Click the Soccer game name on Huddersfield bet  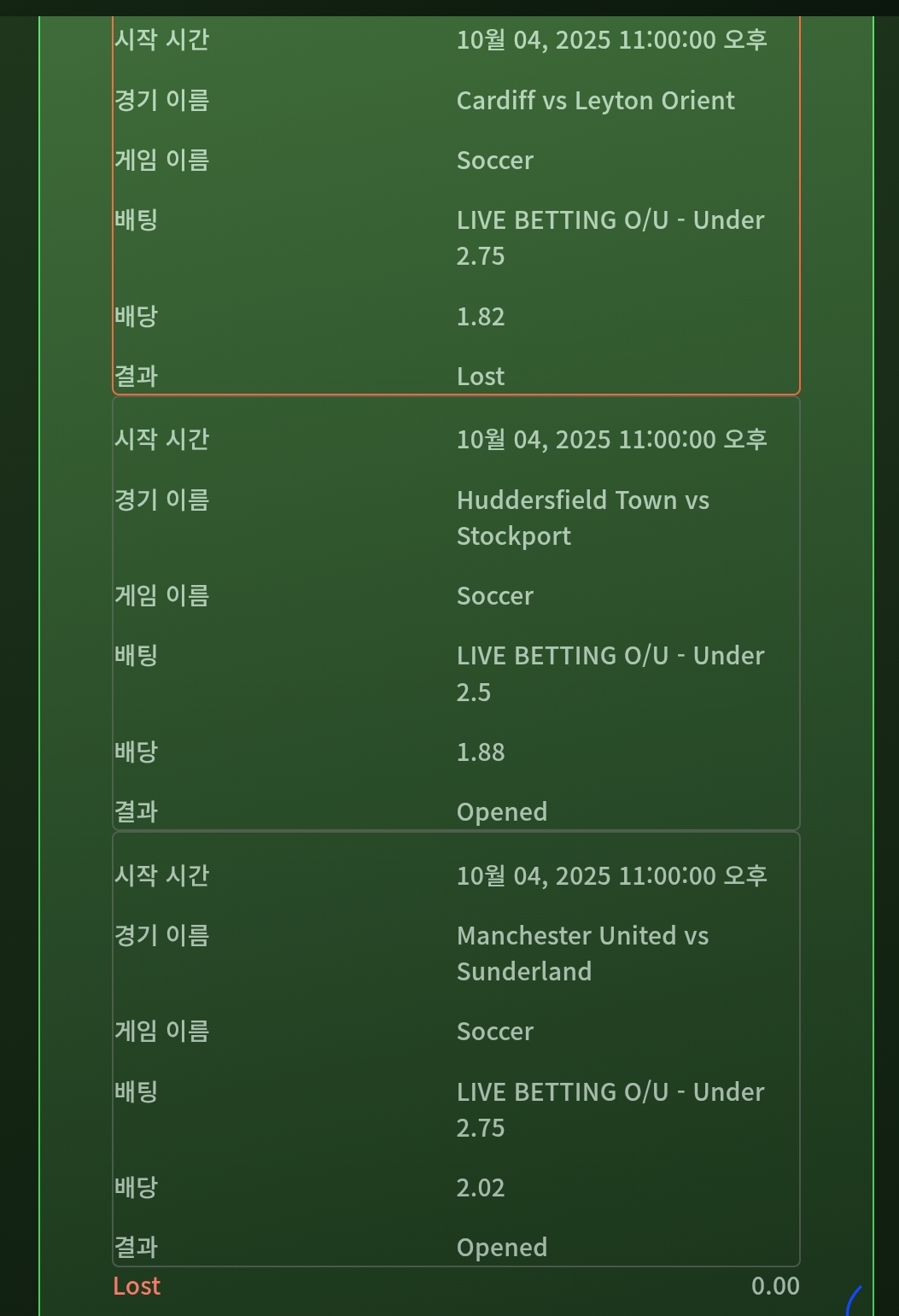494,596
